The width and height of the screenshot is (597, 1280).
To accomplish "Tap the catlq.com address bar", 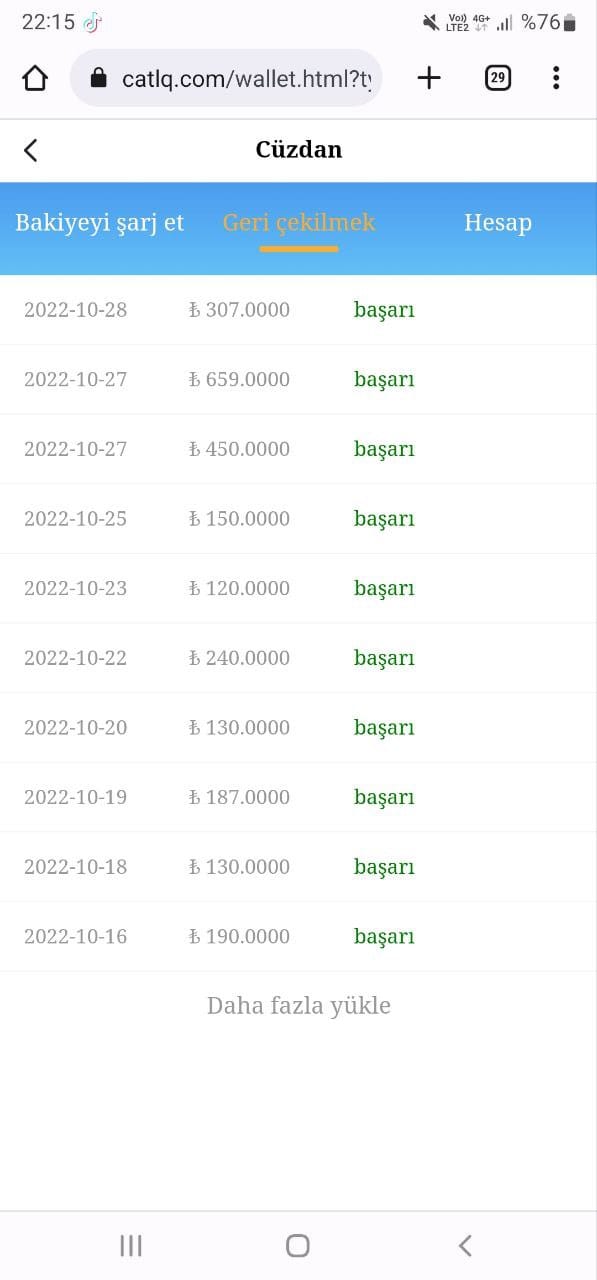I will 226,78.
